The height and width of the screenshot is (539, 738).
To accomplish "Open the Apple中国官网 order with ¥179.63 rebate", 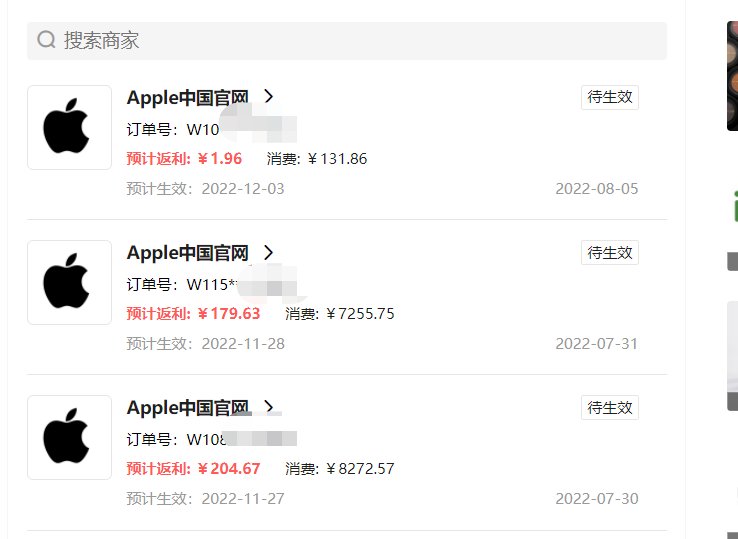I will [x=200, y=253].
